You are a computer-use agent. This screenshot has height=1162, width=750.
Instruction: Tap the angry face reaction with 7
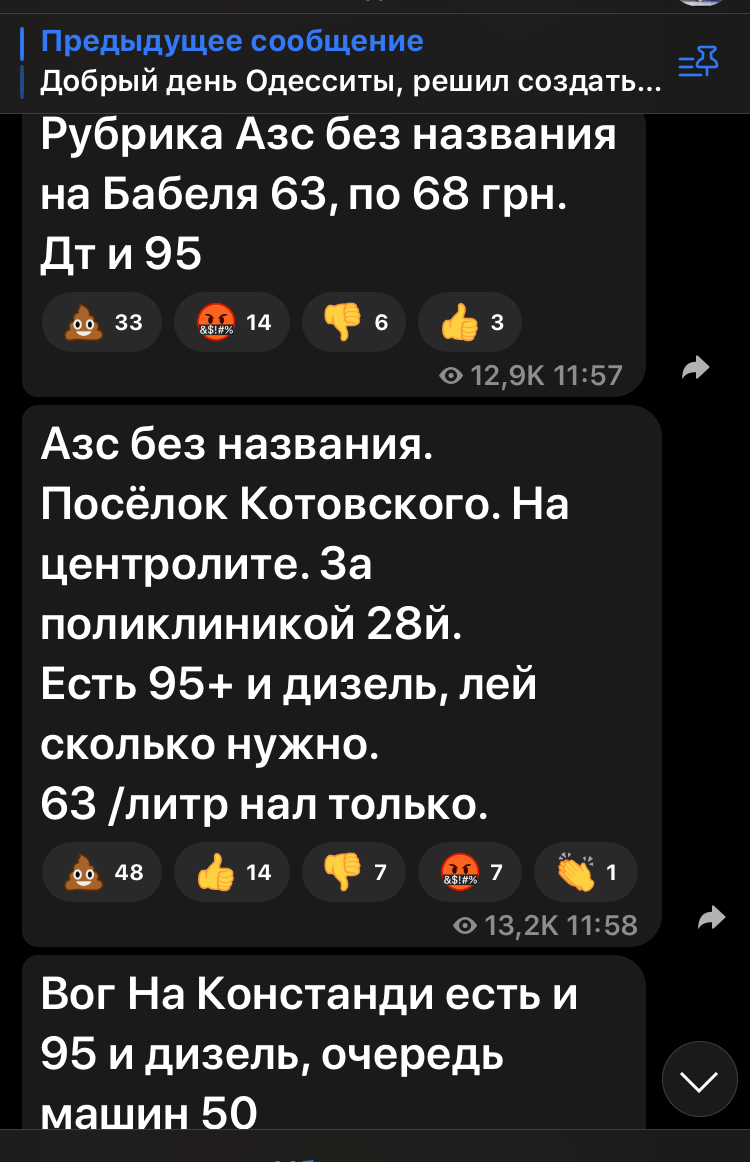[x=469, y=873]
